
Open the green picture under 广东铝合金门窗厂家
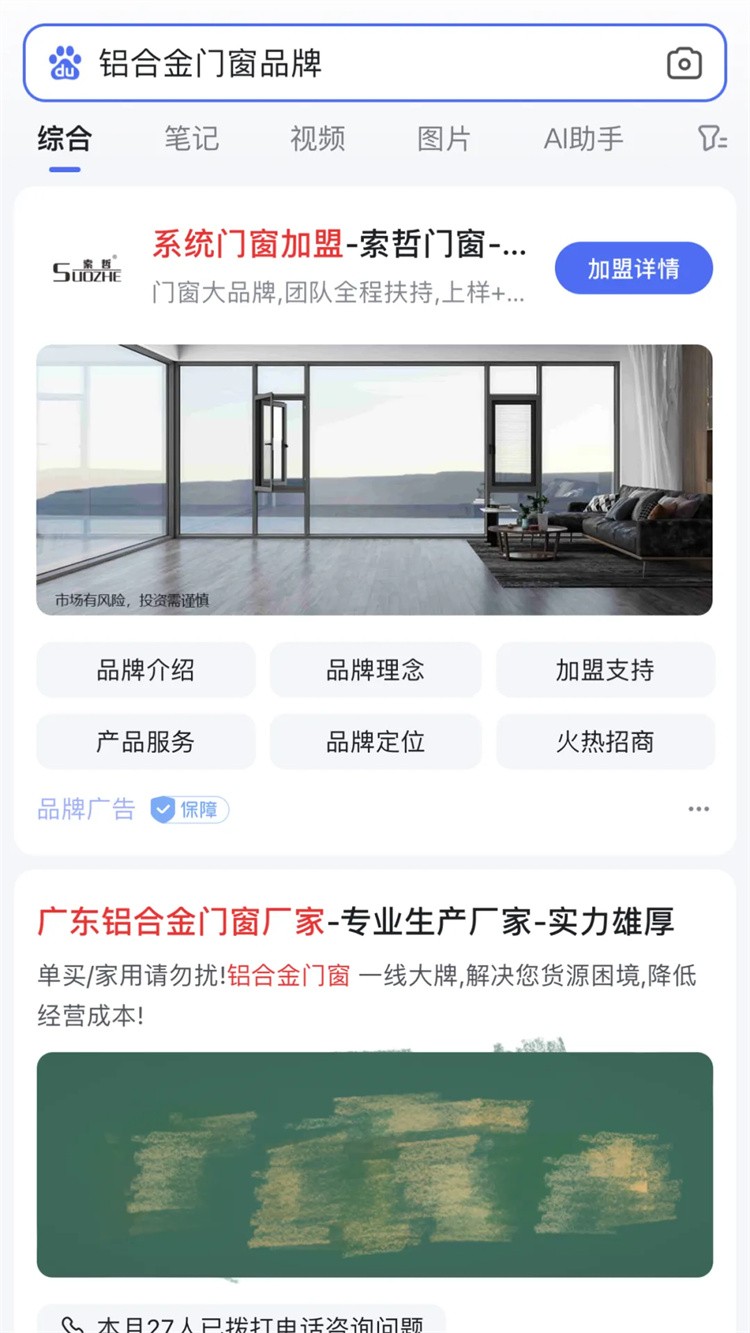(x=374, y=1164)
